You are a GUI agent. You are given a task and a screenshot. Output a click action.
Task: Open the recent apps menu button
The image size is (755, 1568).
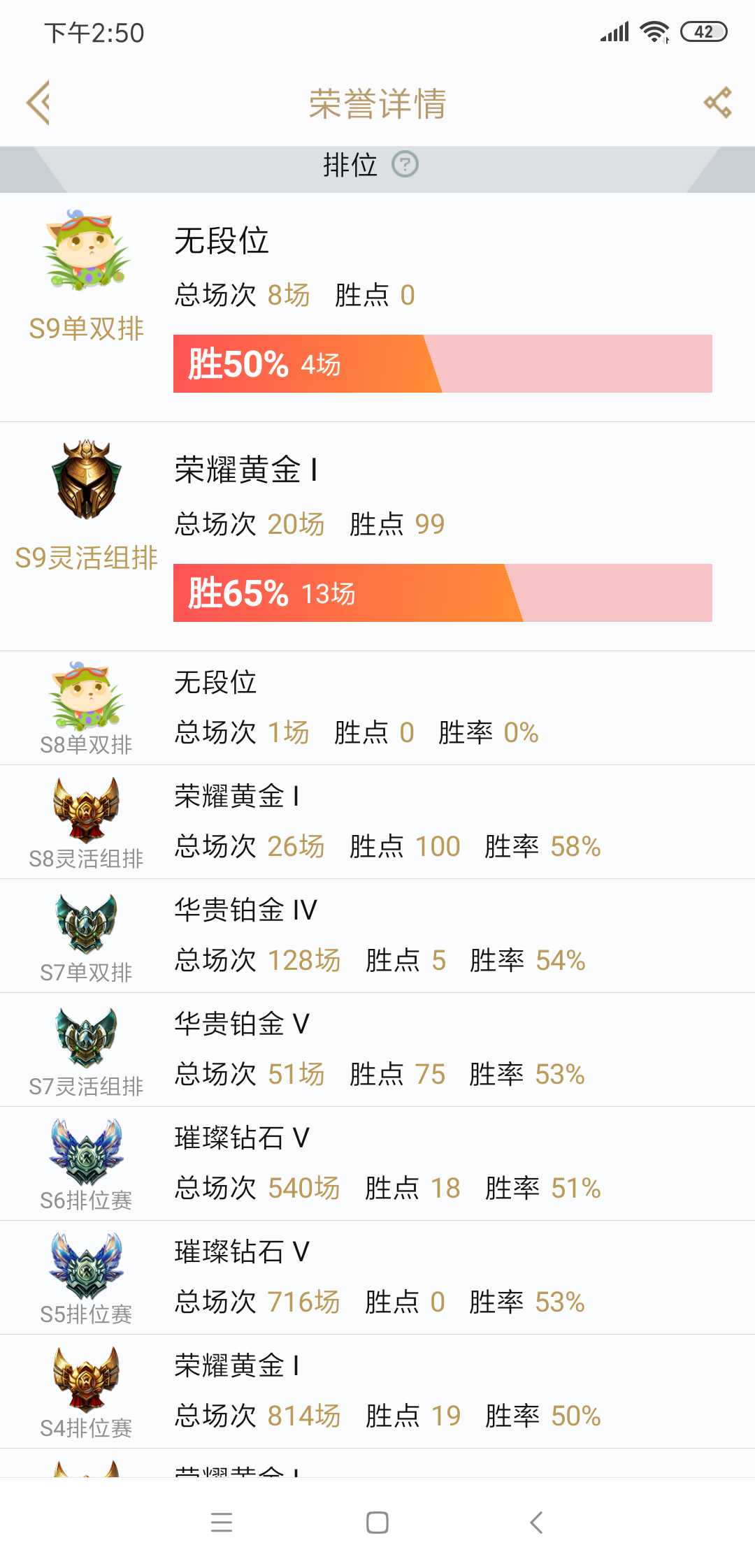tap(222, 1523)
